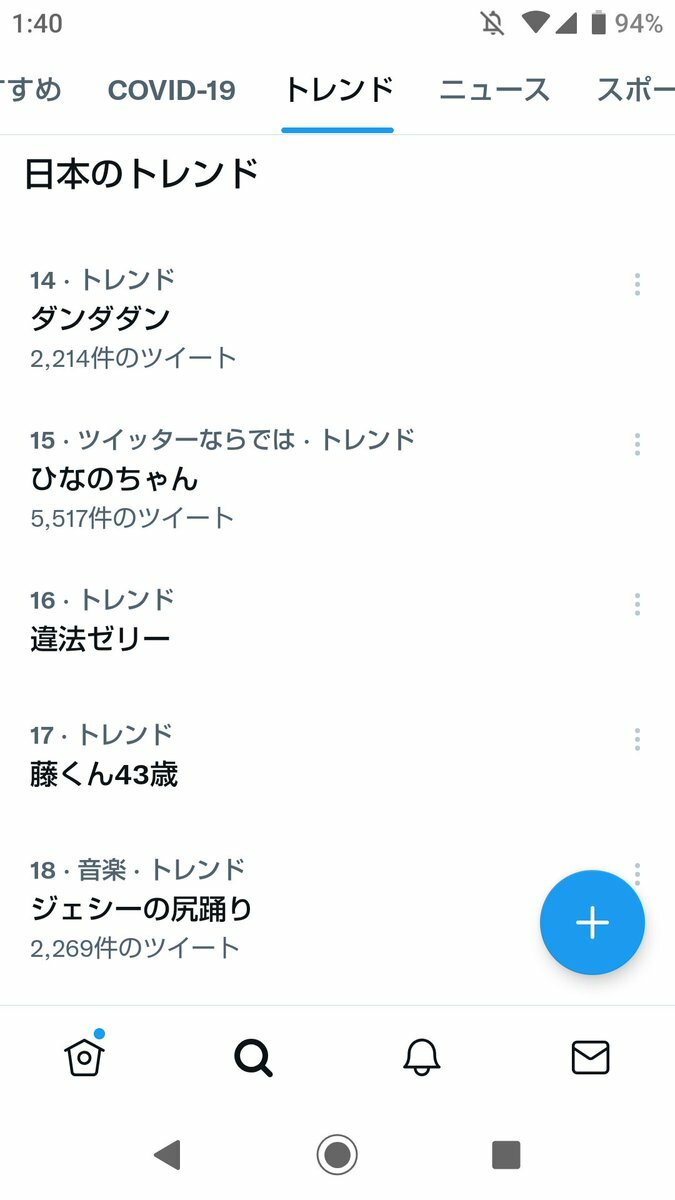
Task: Tap the system home button
Action: 337,1155
